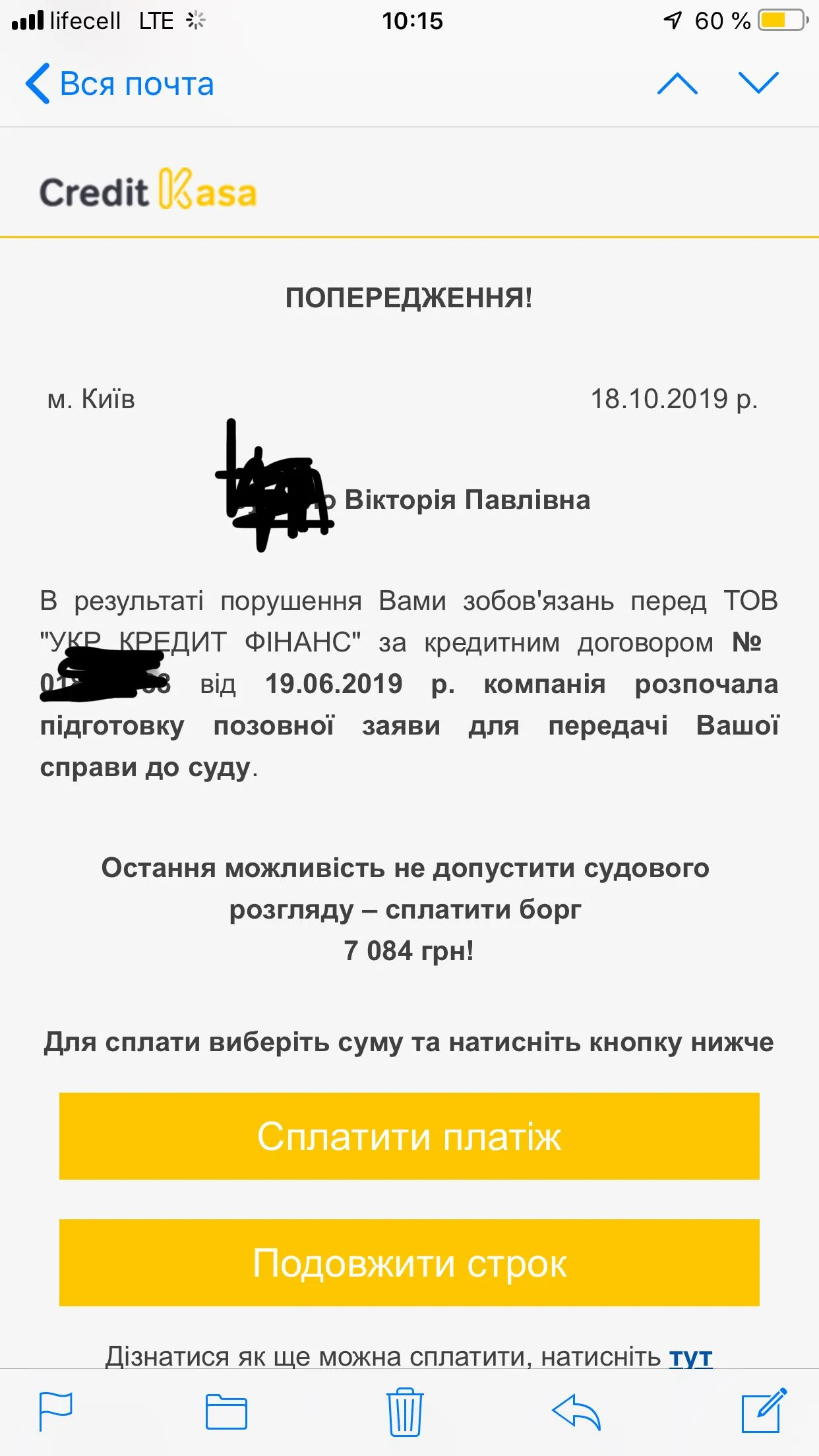Screen dimensions: 819x1456
Task: Delete this email with the trash icon
Action: click(405, 1412)
